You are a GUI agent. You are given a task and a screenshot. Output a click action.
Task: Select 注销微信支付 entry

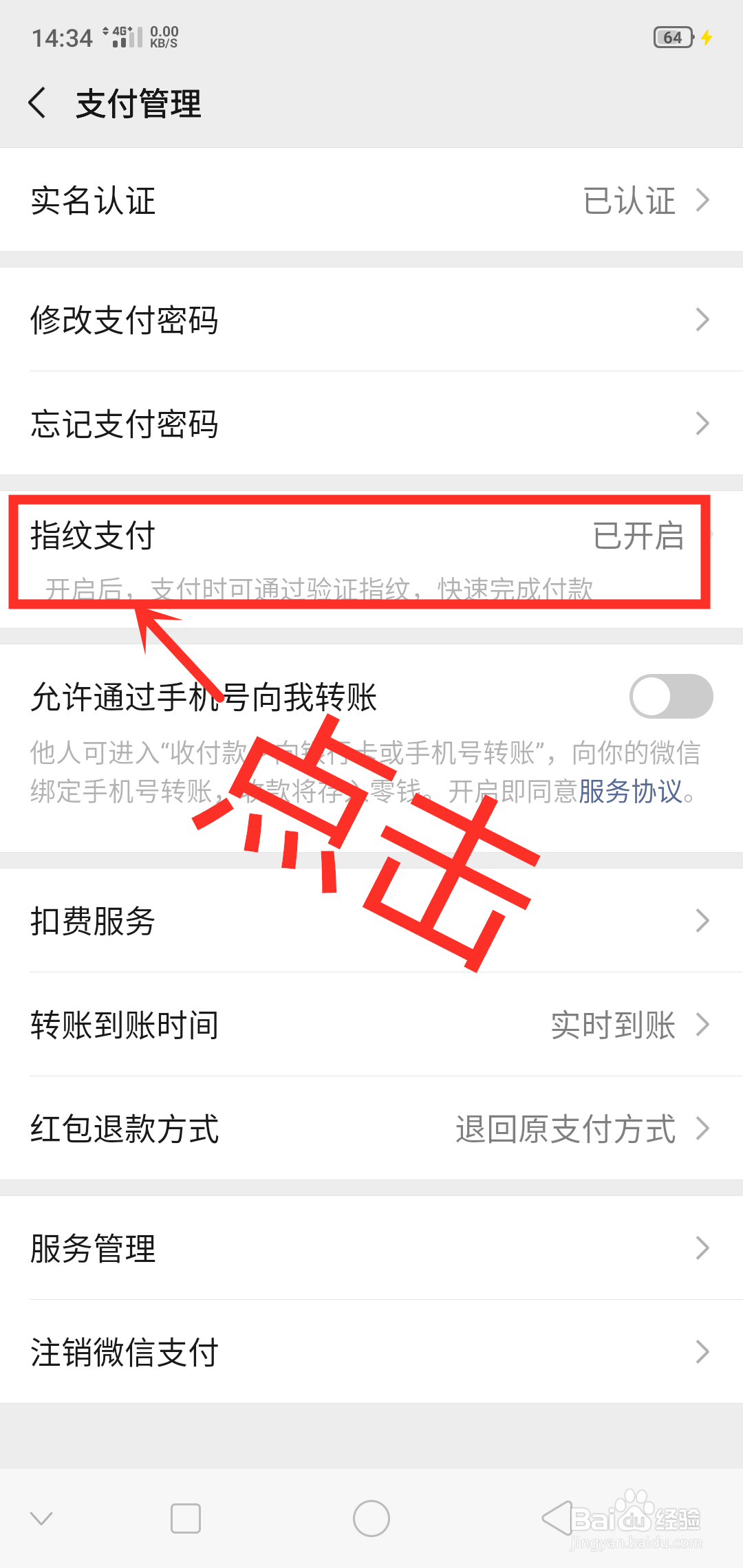click(371, 1351)
